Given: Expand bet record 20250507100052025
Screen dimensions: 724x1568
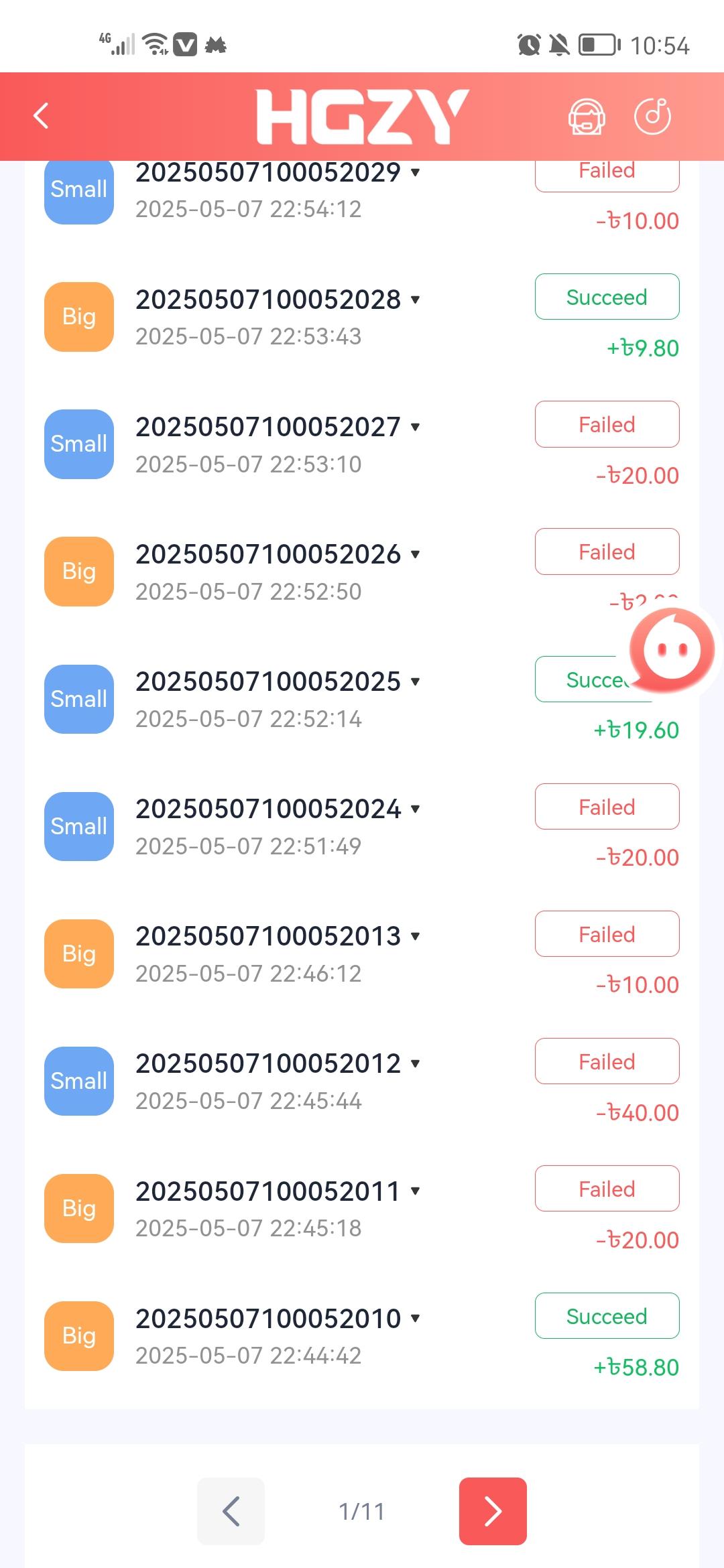Looking at the screenshot, I should click(x=415, y=681).
